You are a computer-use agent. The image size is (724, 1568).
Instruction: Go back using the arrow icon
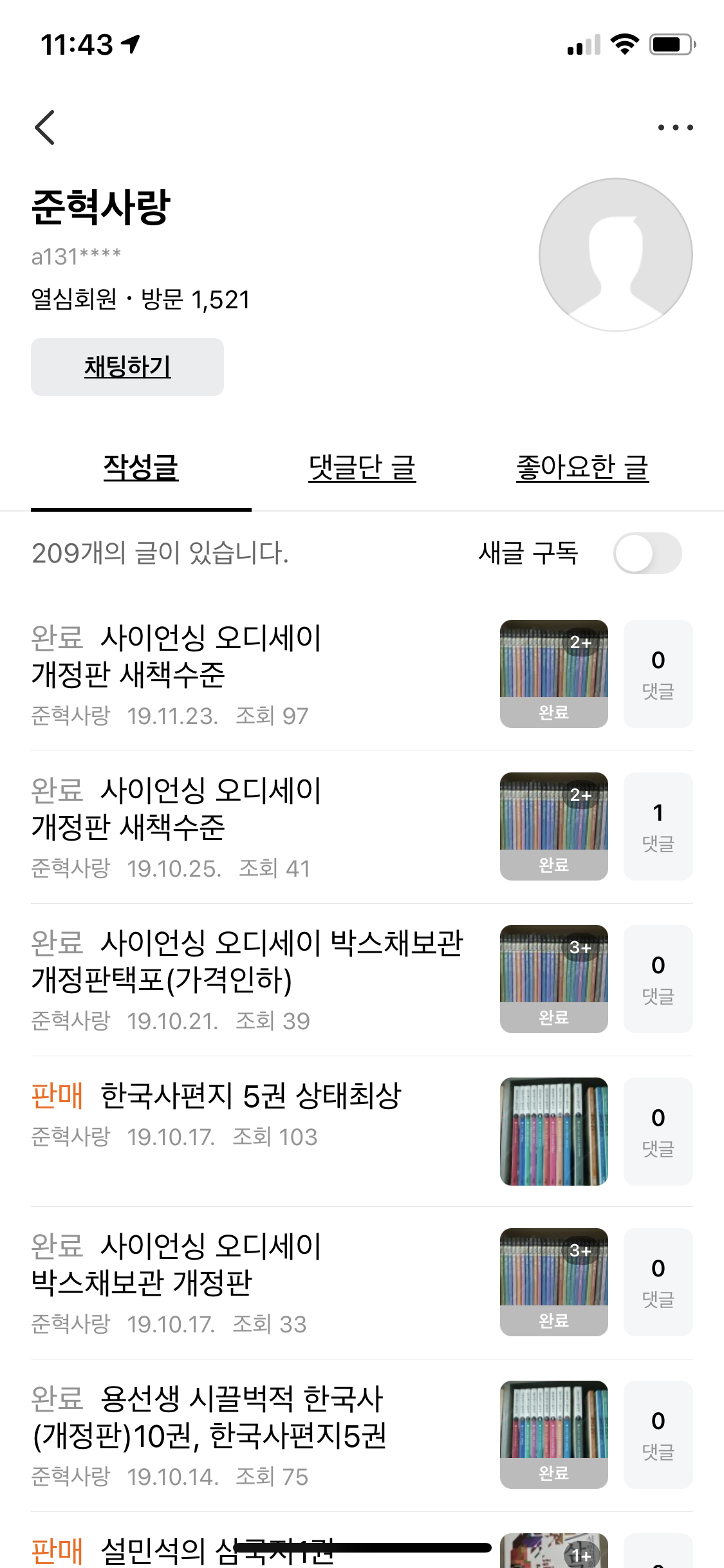pos(45,127)
